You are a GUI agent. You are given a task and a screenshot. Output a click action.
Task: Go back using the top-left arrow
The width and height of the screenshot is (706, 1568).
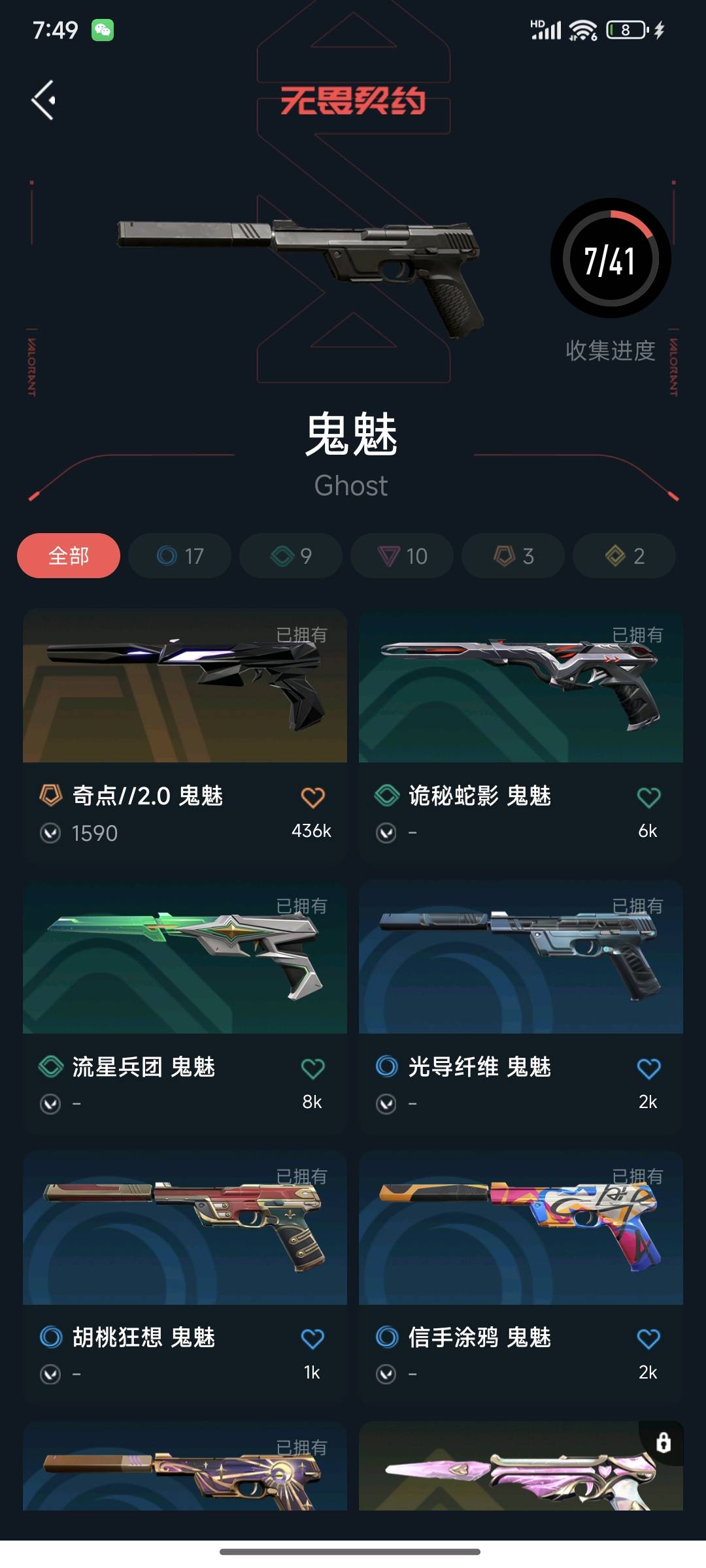click(44, 100)
